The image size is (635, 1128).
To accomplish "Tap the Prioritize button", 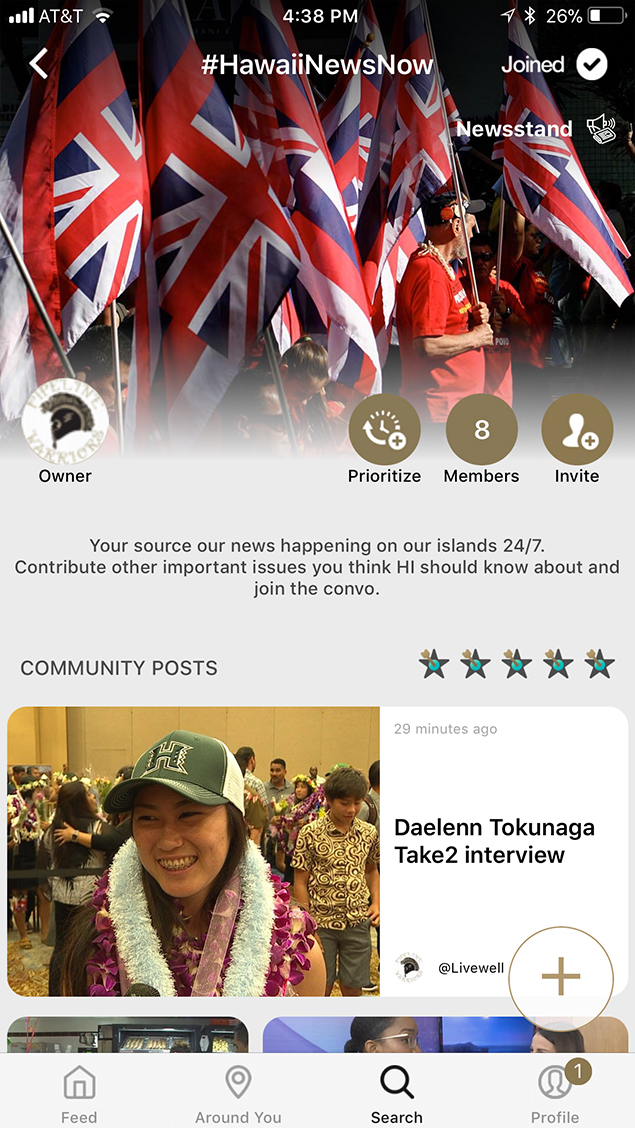I will click(384, 430).
